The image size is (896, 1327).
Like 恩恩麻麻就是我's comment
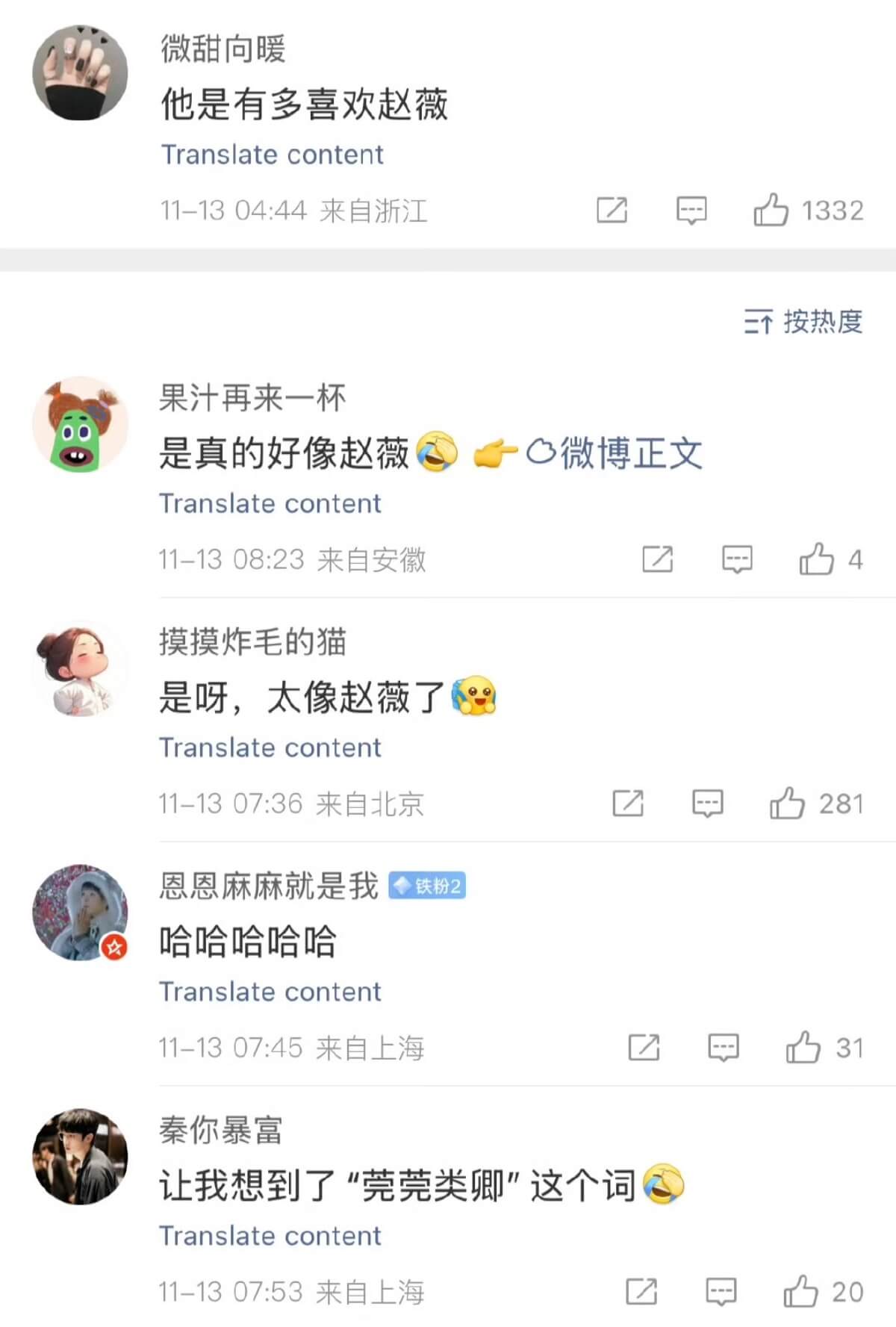coord(803,1047)
